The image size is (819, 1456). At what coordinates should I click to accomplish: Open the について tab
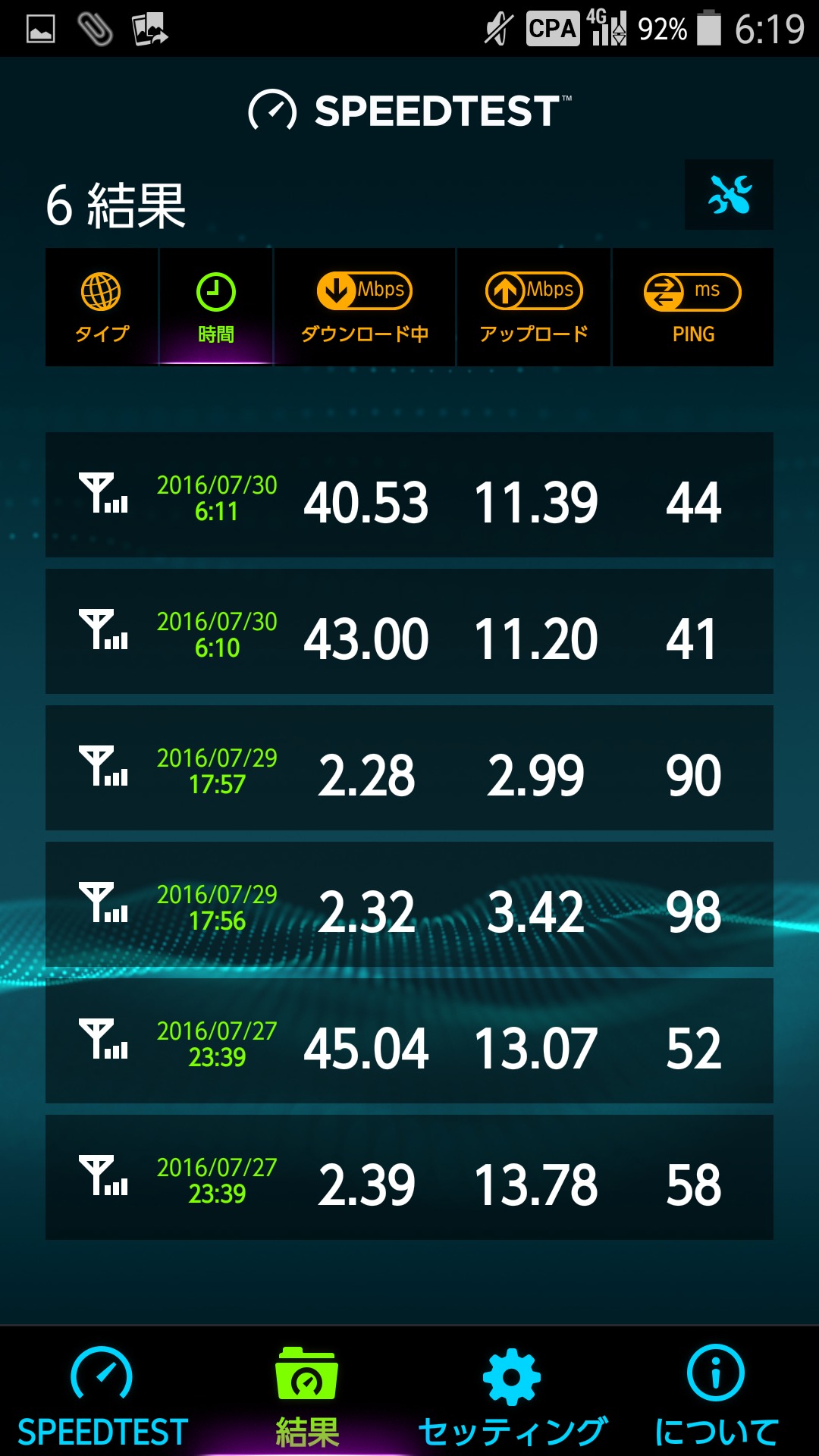(716, 1395)
